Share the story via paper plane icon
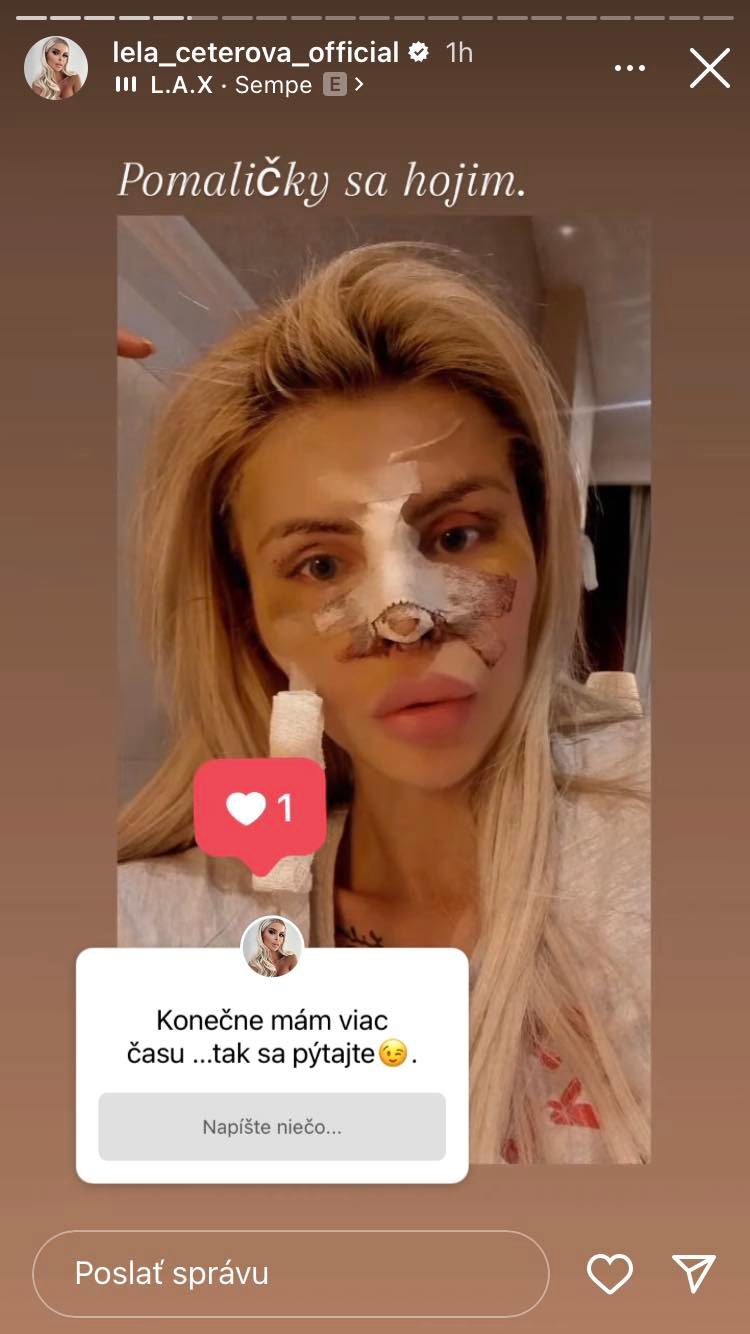 click(694, 1273)
